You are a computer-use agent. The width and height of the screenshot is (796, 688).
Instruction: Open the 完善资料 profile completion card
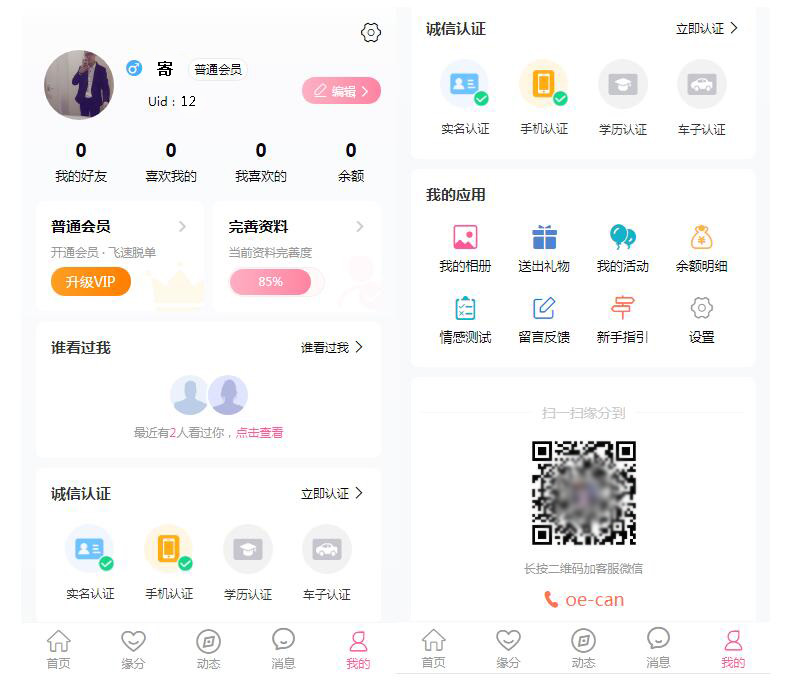click(296, 256)
